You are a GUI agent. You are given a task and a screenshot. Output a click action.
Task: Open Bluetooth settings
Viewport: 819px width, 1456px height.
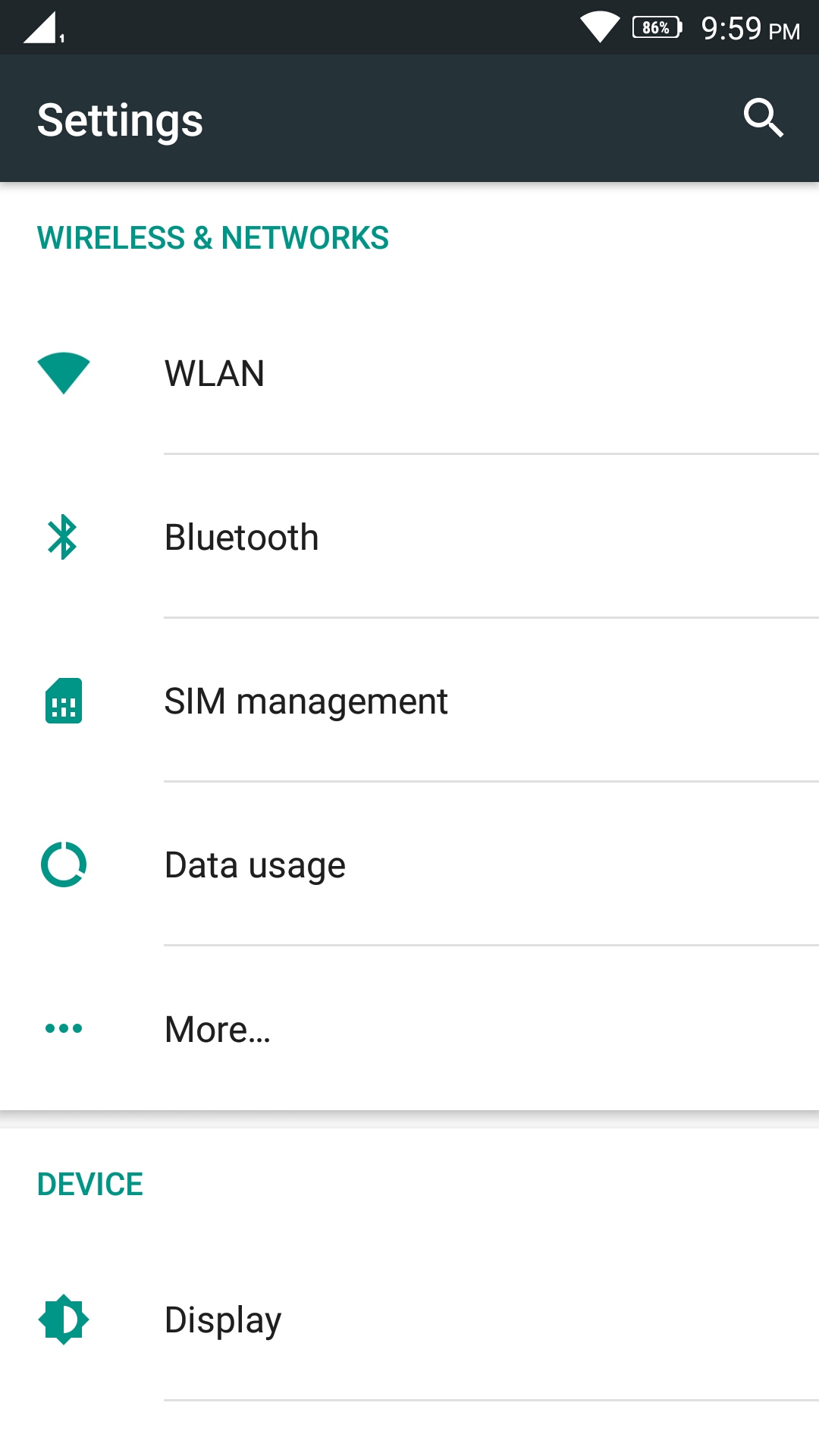tap(409, 537)
